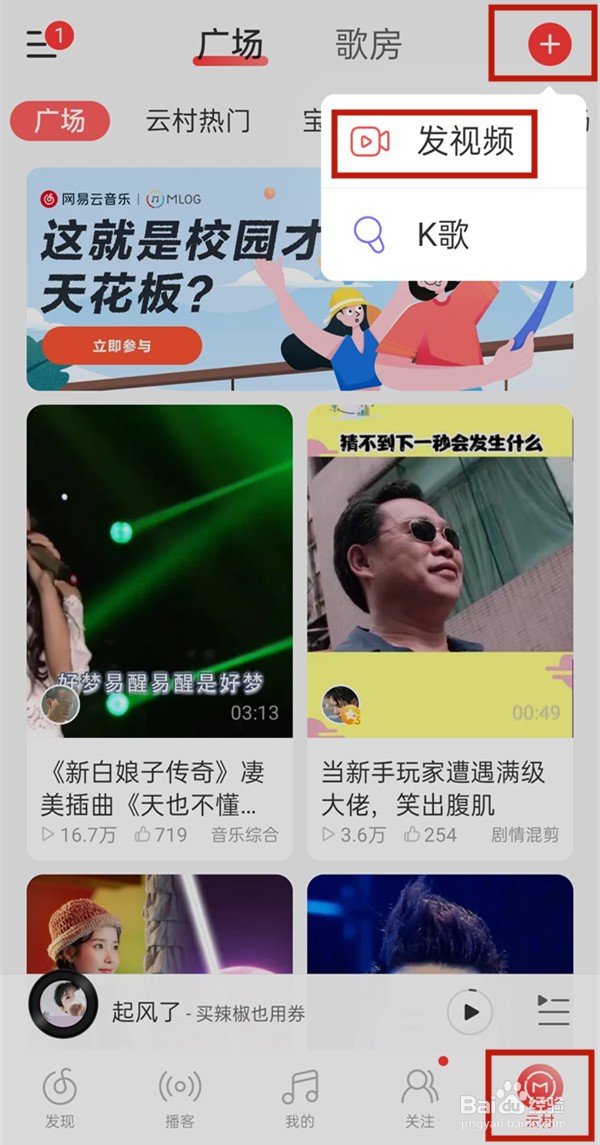Image resolution: width=600 pixels, height=1145 pixels.
Task: Tap the 立即参与 banner button
Action: click(x=122, y=346)
